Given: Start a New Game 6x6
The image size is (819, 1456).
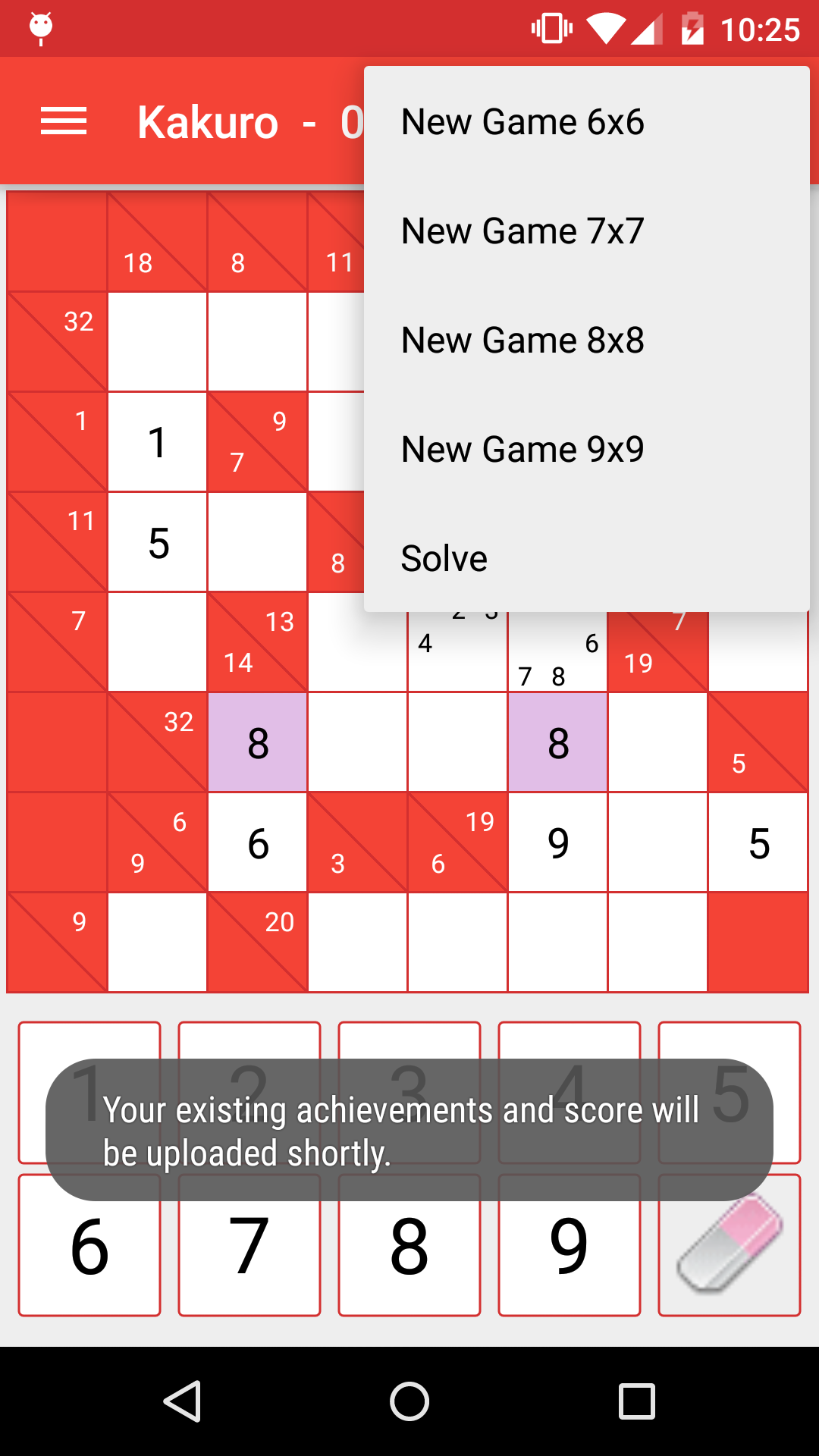Looking at the screenshot, I should (586, 121).
